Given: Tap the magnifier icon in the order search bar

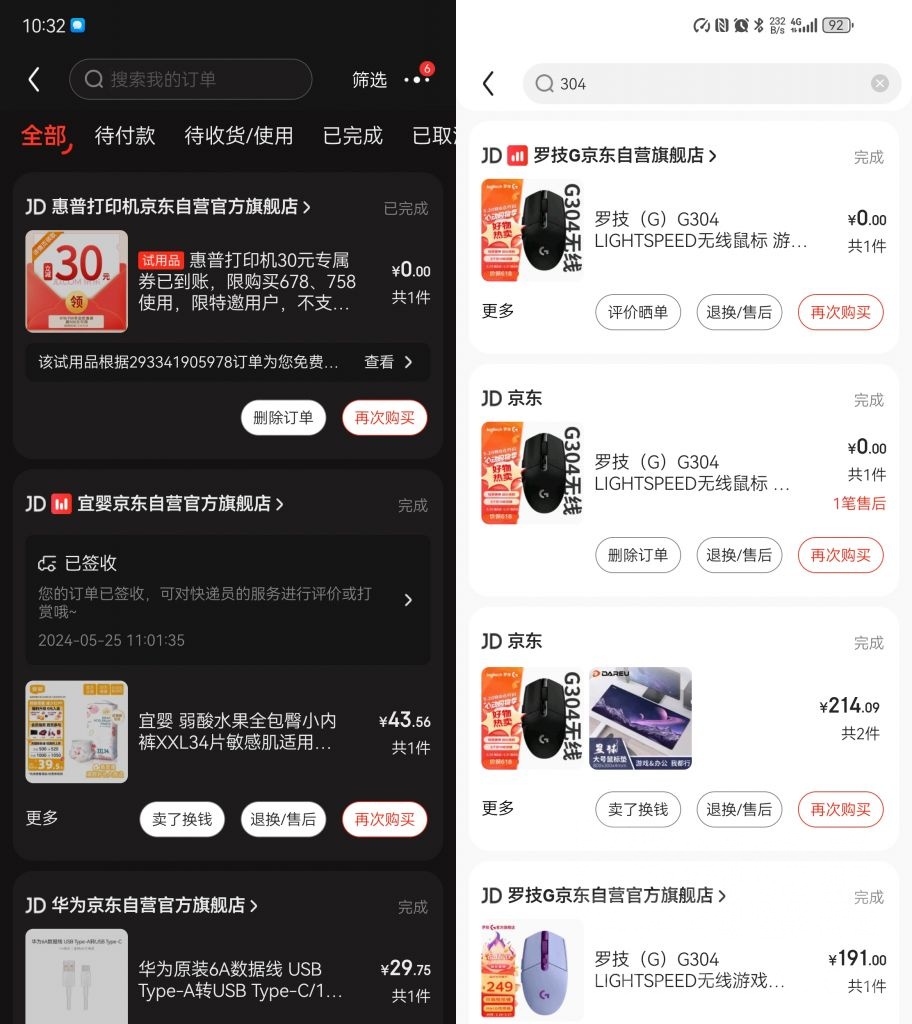Looking at the screenshot, I should pos(93,79).
